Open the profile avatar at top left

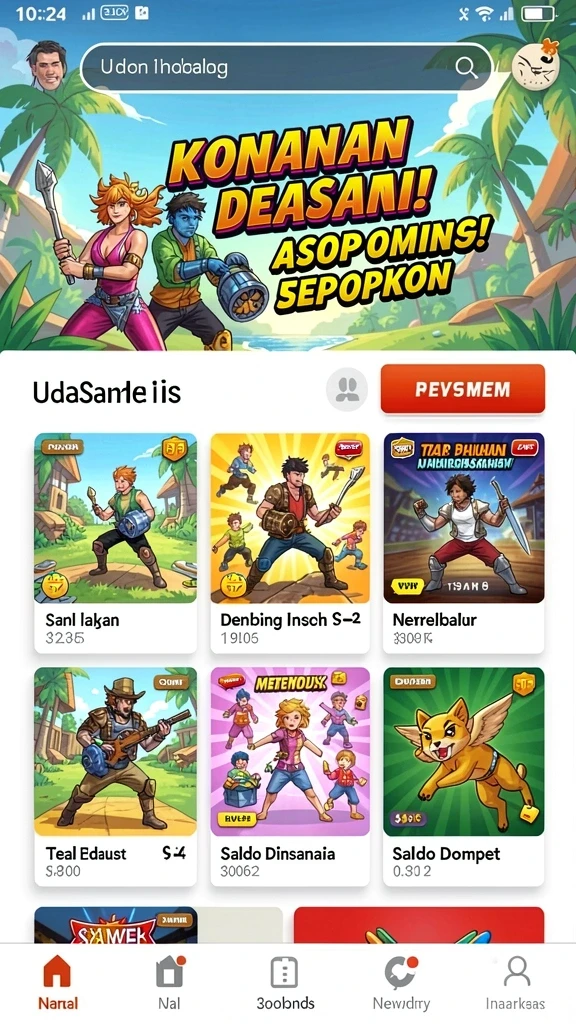point(47,65)
